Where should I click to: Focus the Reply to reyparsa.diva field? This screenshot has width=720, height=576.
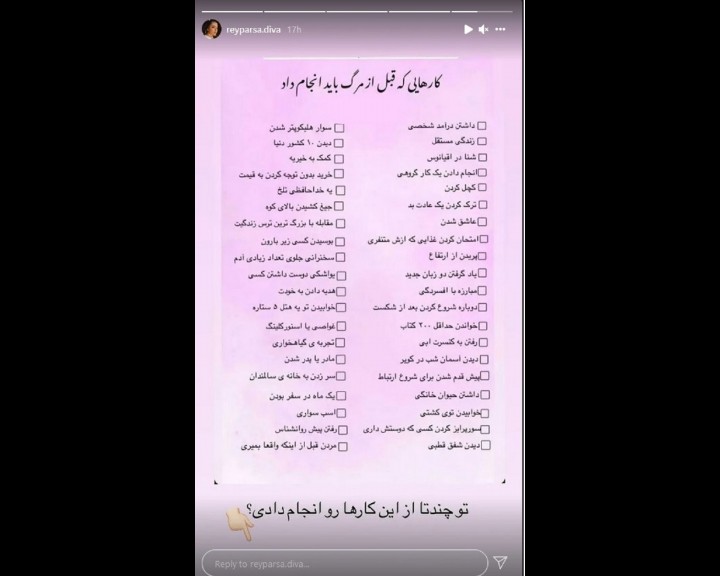[340, 562]
